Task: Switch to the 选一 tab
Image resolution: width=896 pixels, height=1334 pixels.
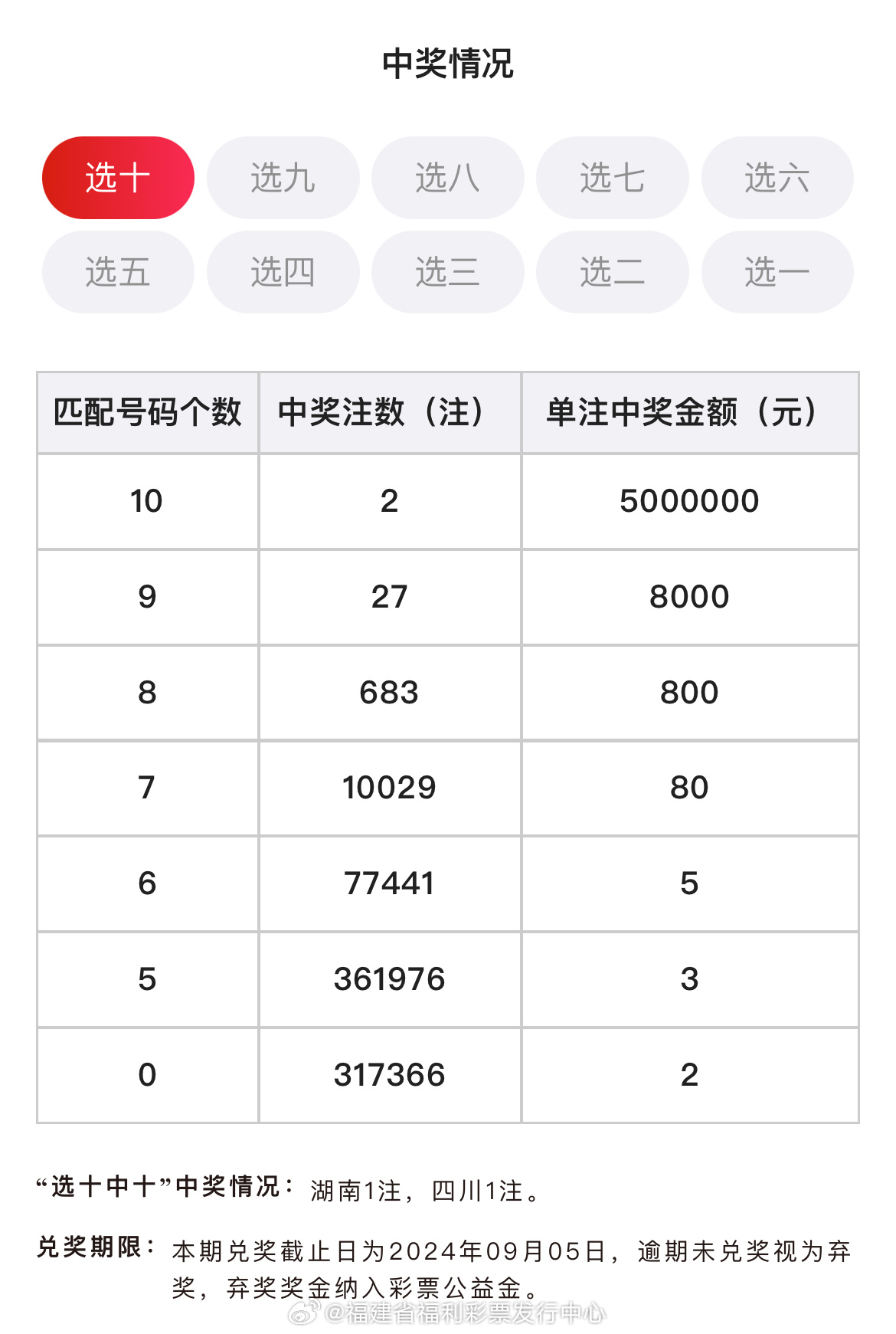Action: point(777,272)
